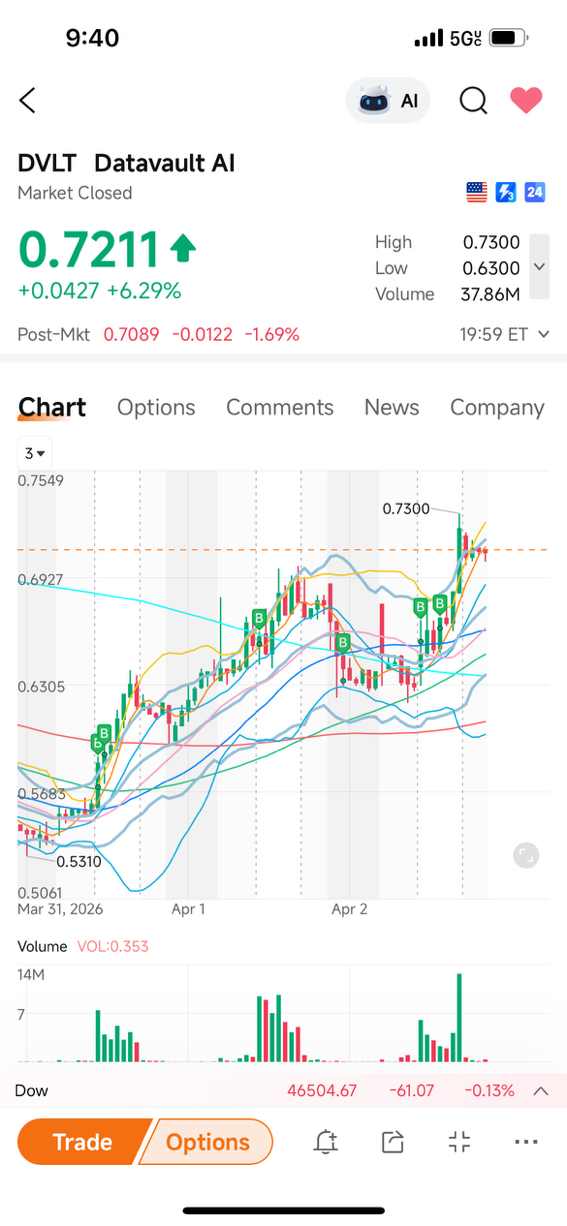Set a price alert with the bell icon
The width and height of the screenshot is (567, 1226).
click(x=326, y=1142)
